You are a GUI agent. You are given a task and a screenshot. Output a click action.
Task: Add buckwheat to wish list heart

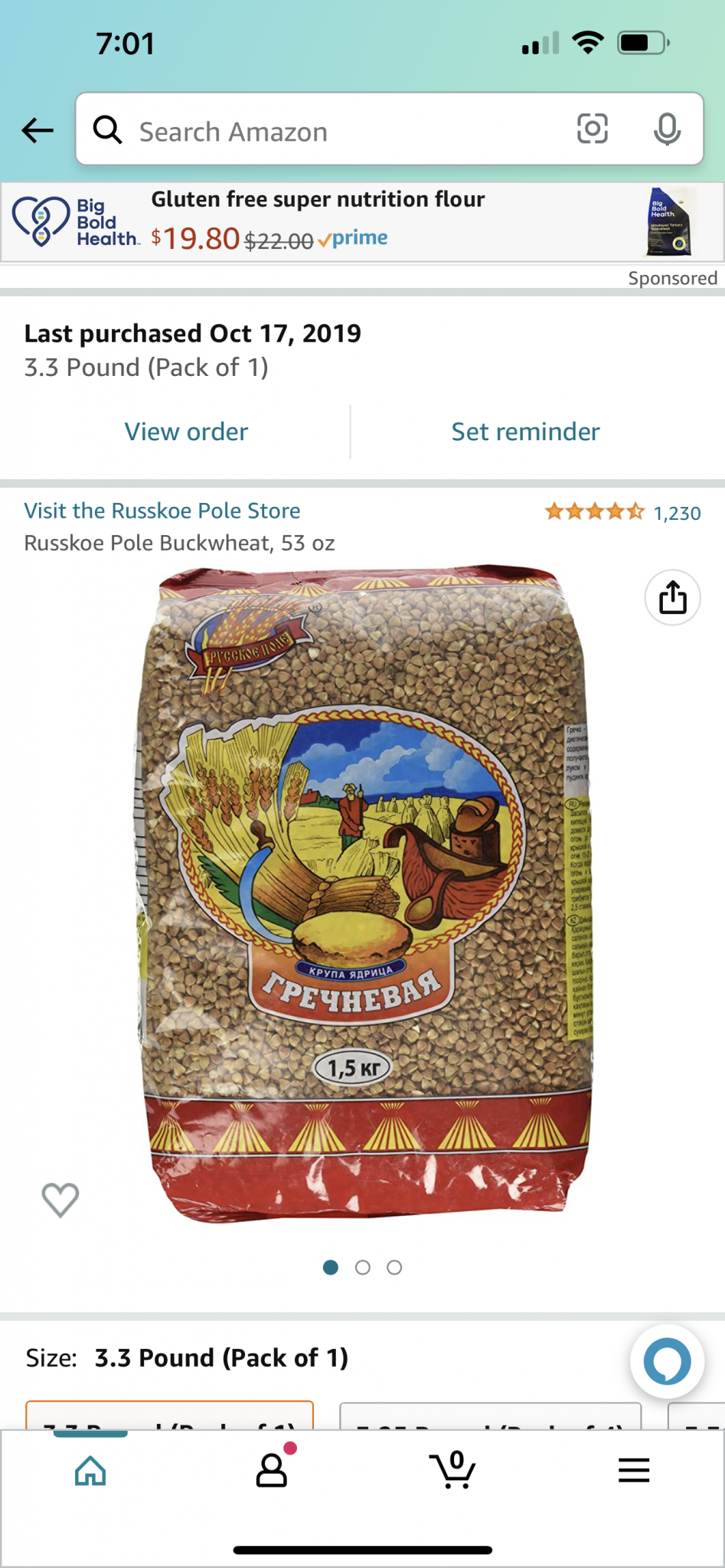tap(60, 1199)
